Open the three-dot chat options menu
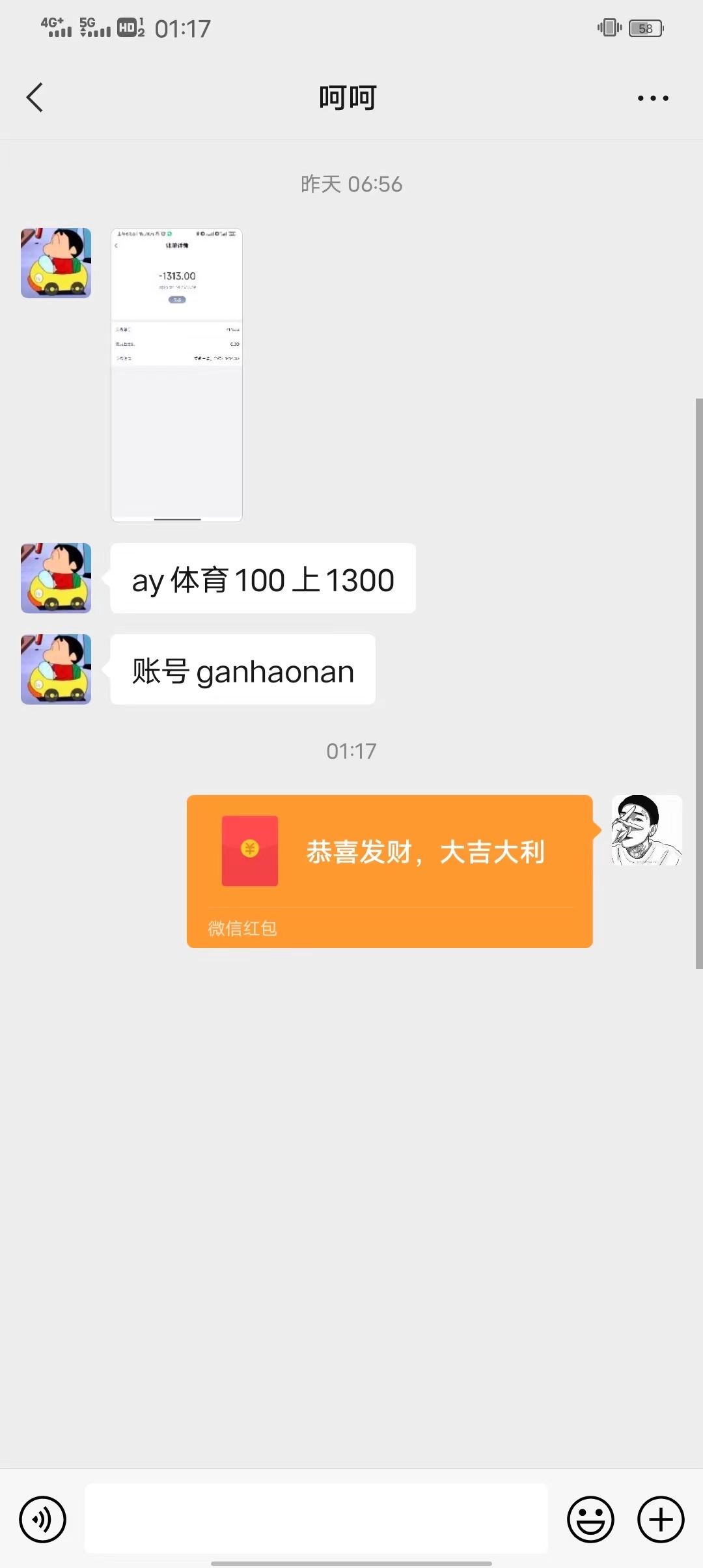Screen dimensions: 703x1568 coord(652,98)
